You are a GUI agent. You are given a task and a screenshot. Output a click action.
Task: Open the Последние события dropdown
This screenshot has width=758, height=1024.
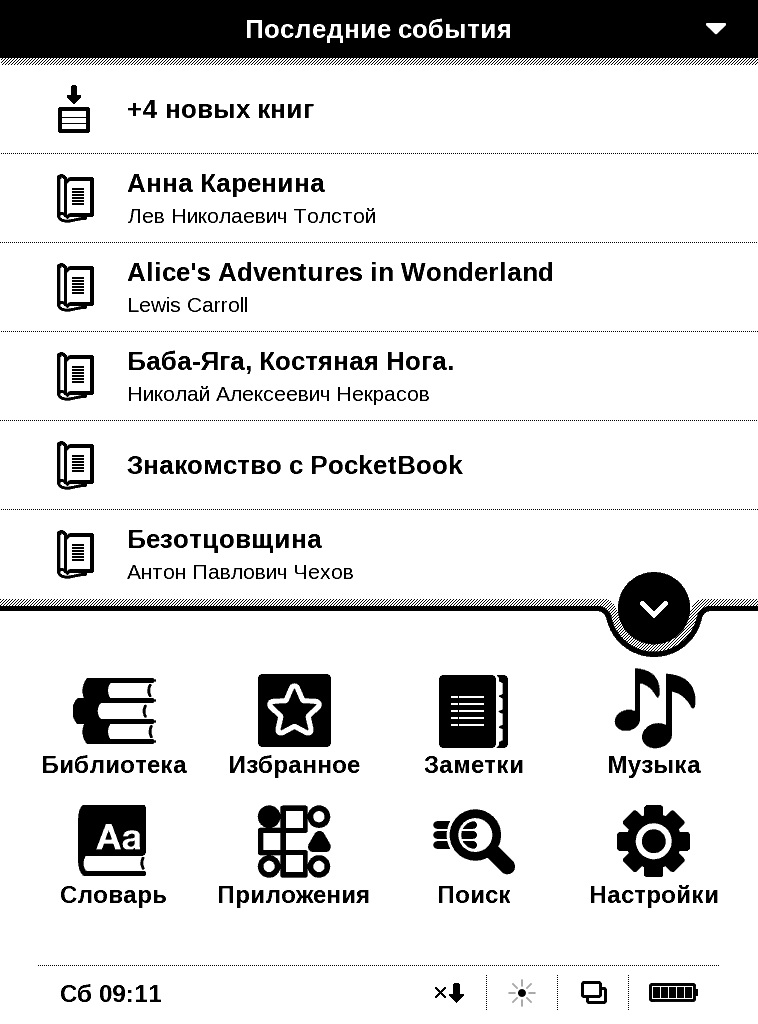pos(715,29)
